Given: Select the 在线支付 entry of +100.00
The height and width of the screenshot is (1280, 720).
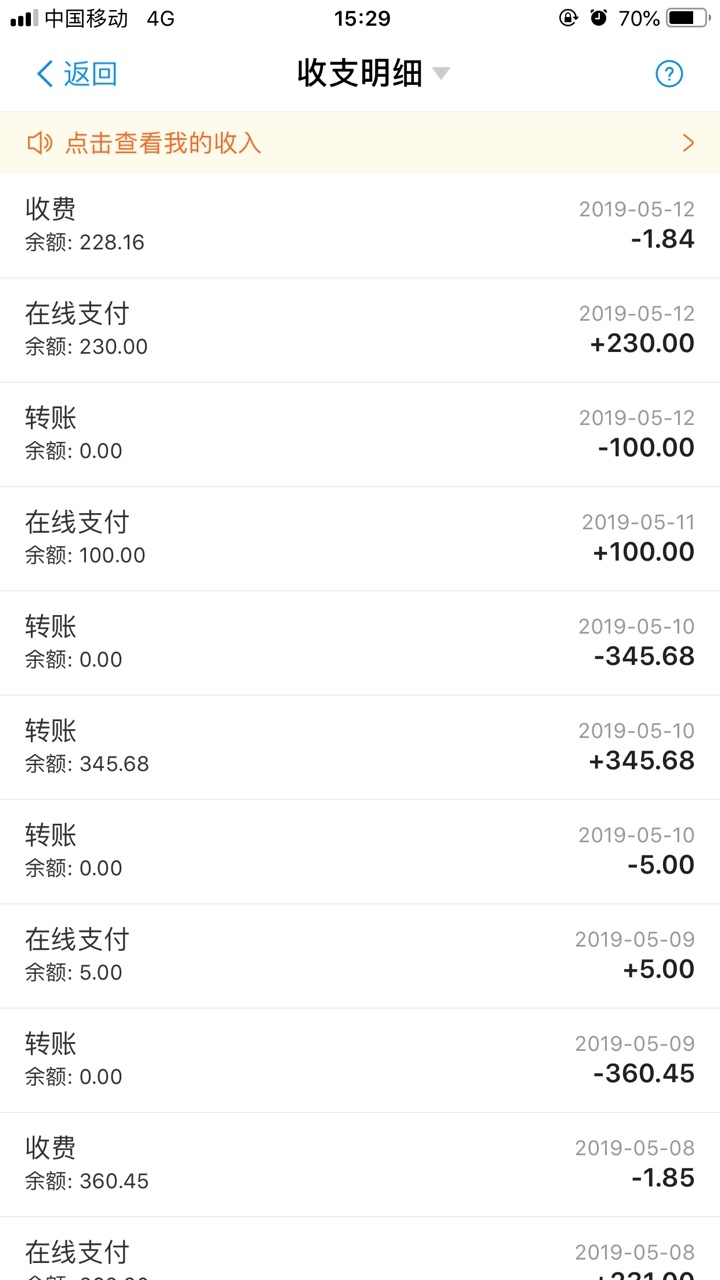Looking at the screenshot, I should 360,539.
